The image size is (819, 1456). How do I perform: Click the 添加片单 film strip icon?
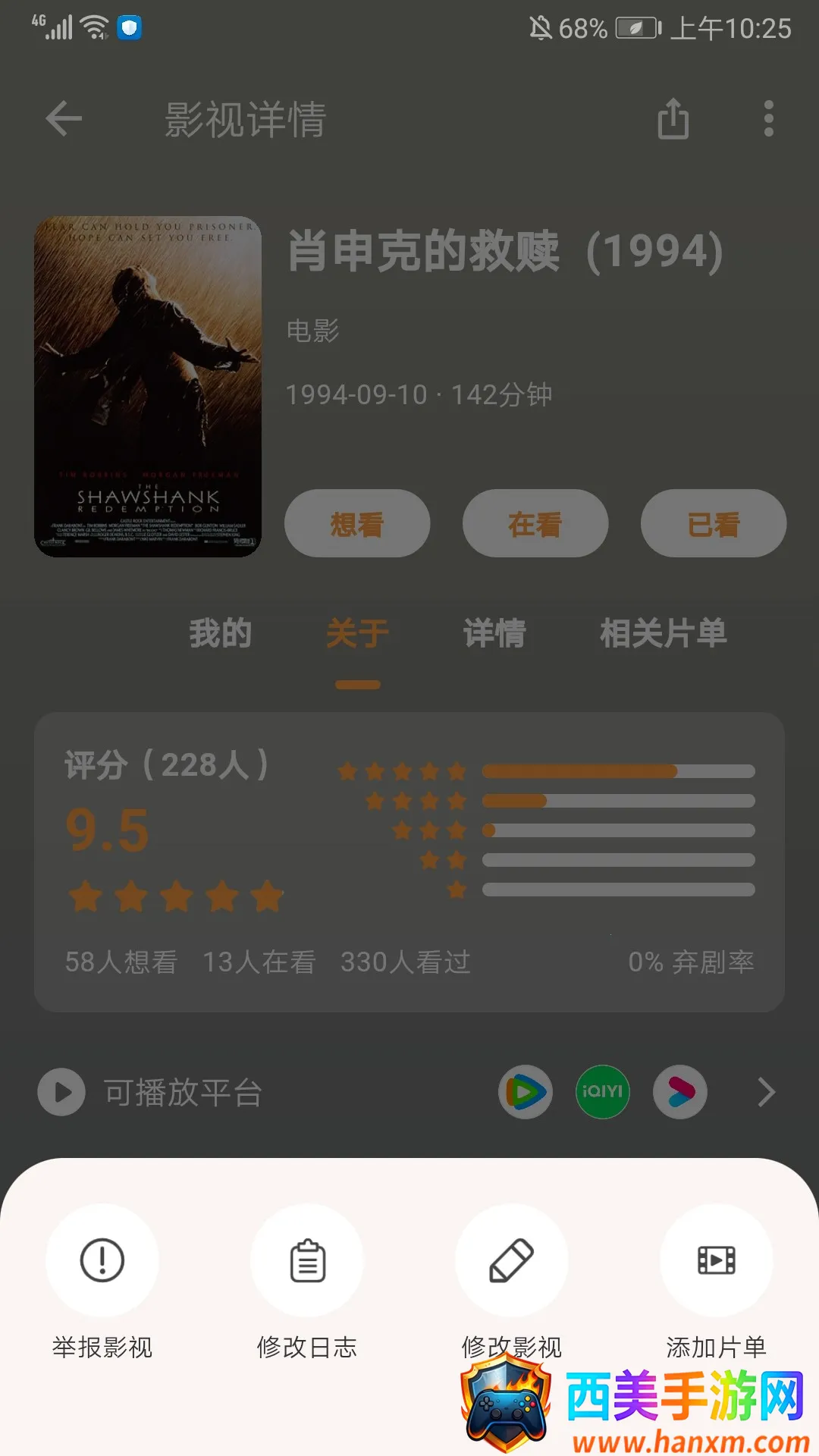(x=716, y=1260)
